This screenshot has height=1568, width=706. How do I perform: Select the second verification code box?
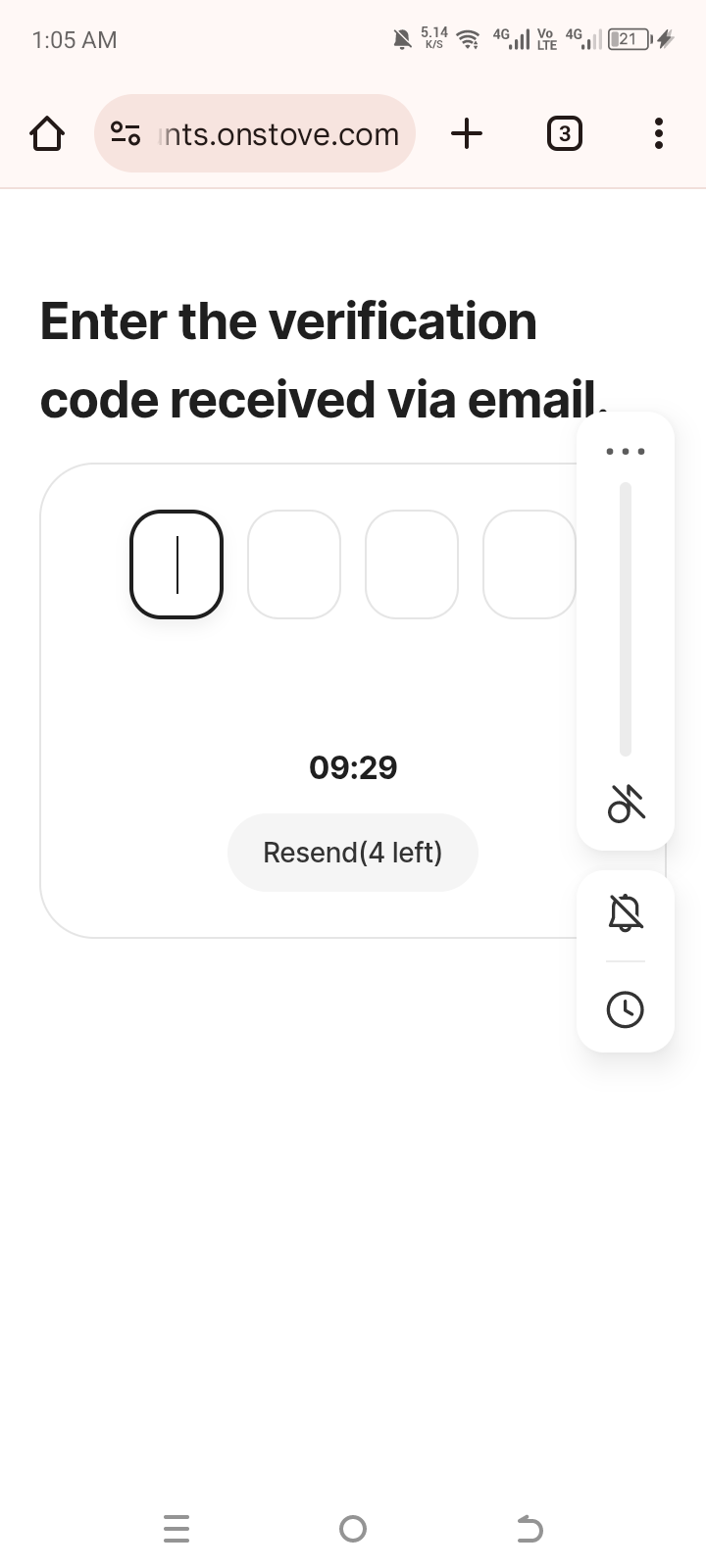(x=294, y=564)
